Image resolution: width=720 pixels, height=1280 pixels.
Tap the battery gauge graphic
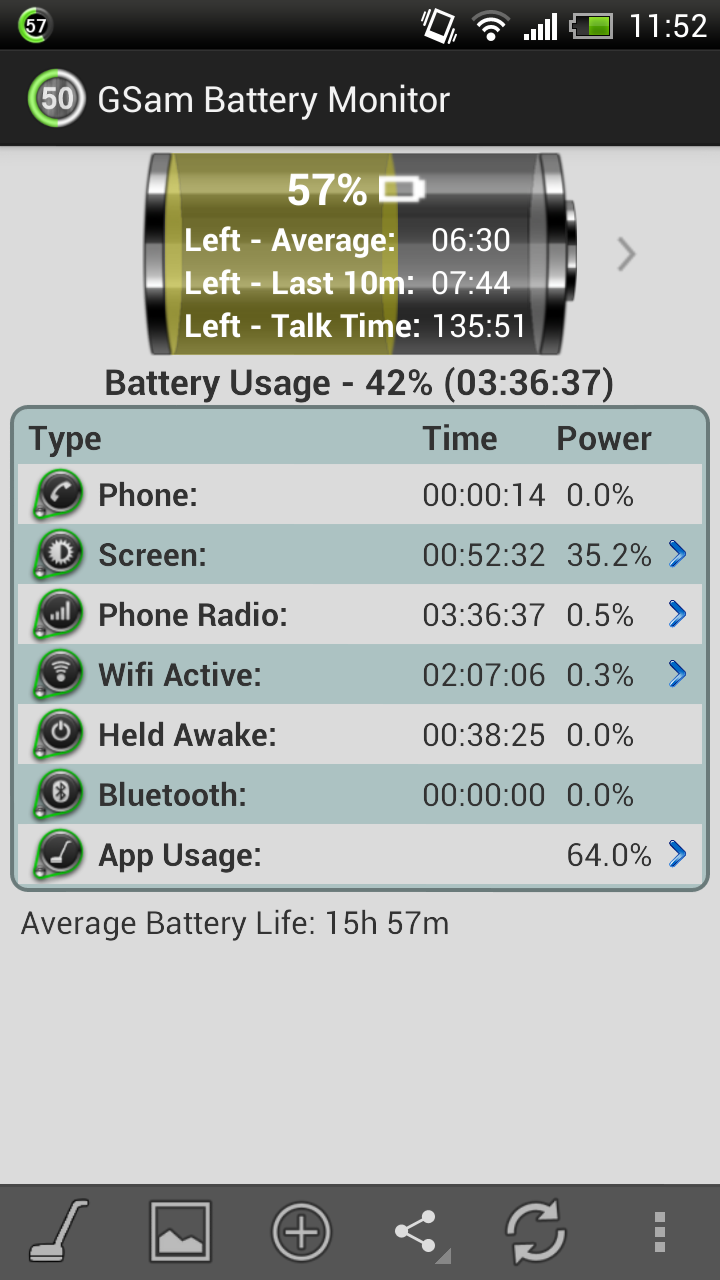[x=360, y=254]
